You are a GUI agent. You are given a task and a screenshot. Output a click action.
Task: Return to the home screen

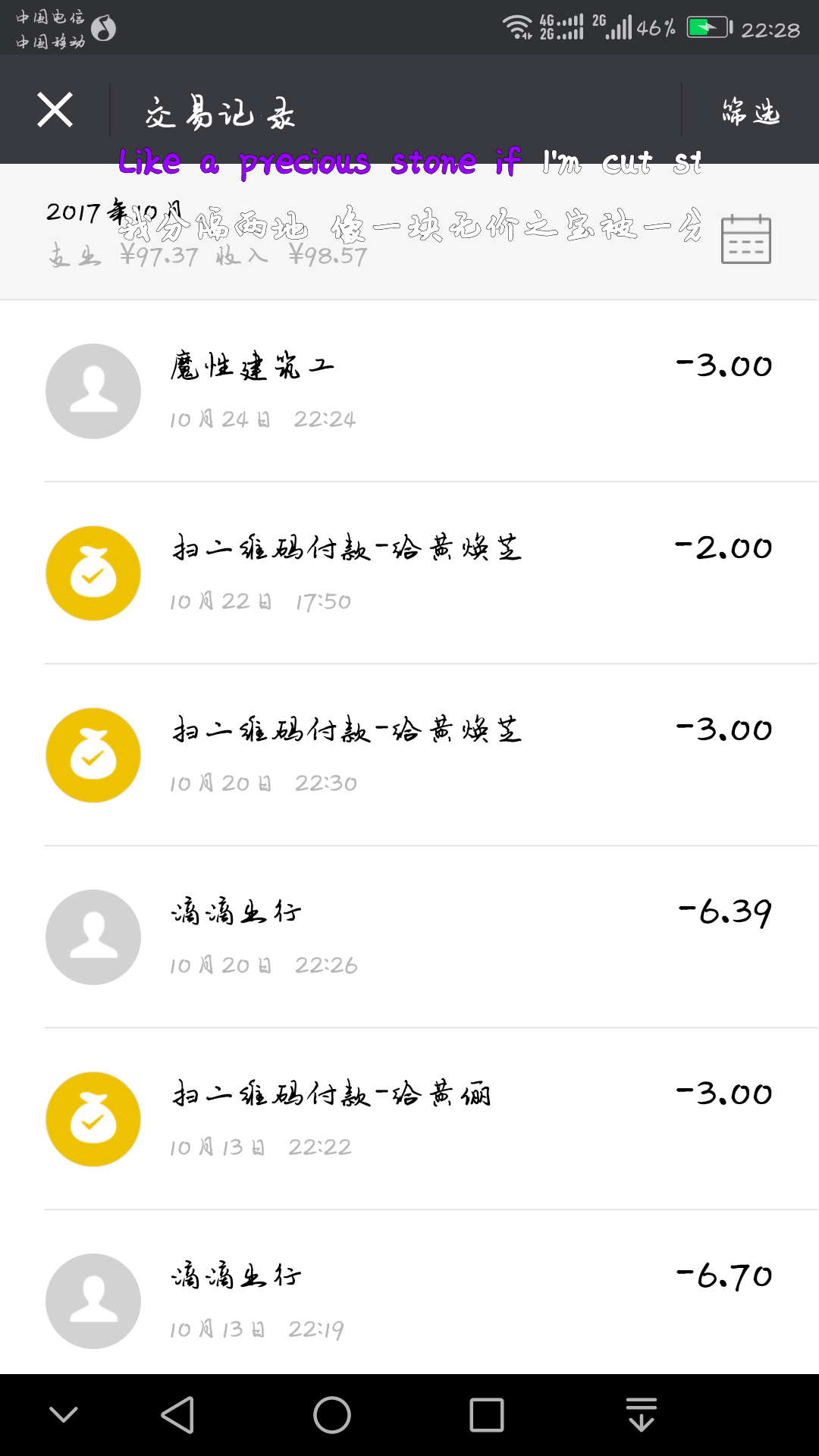(x=332, y=1415)
